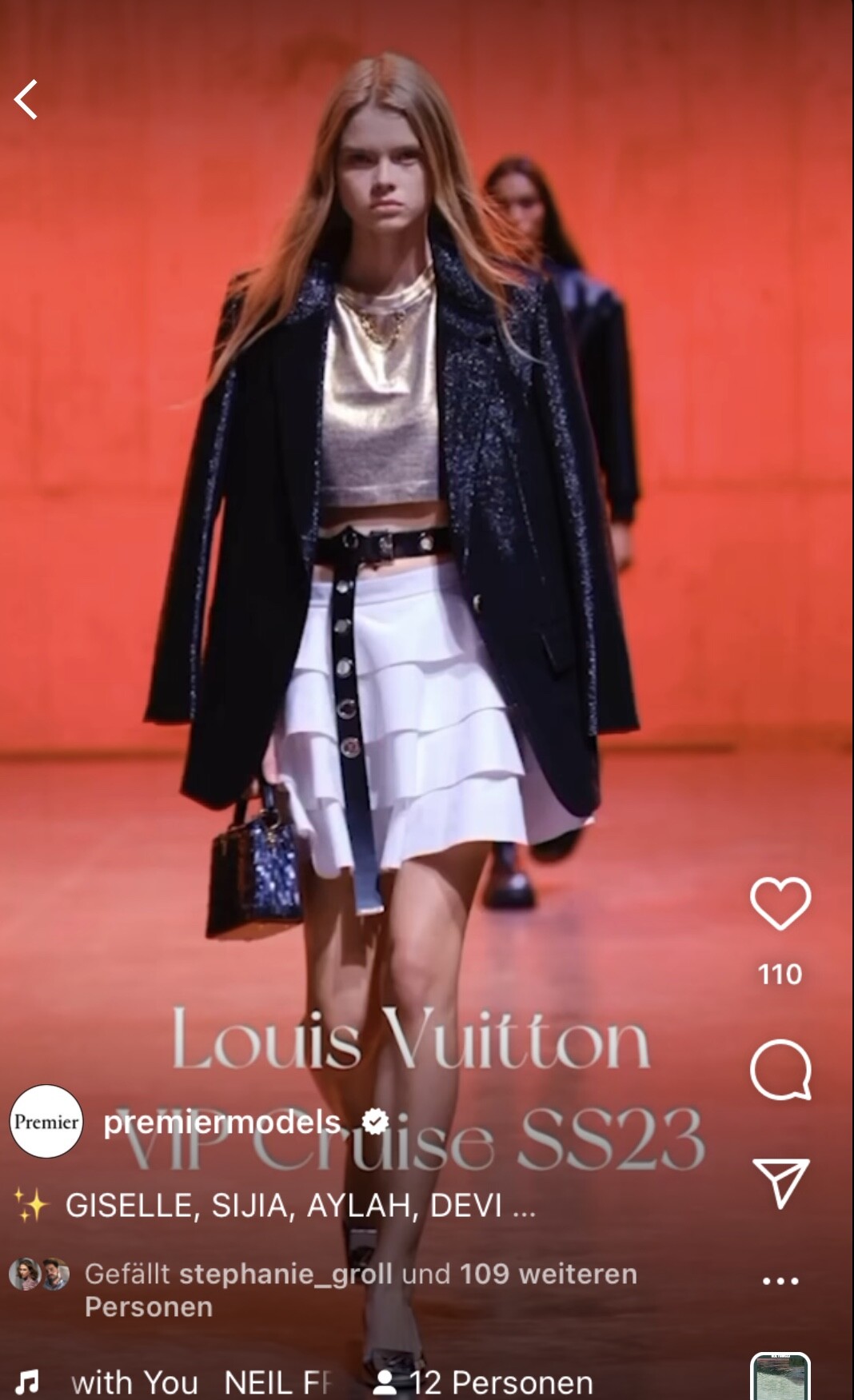Visit the premiermodels username link
This screenshot has width=854, height=1400.
click(222, 1123)
